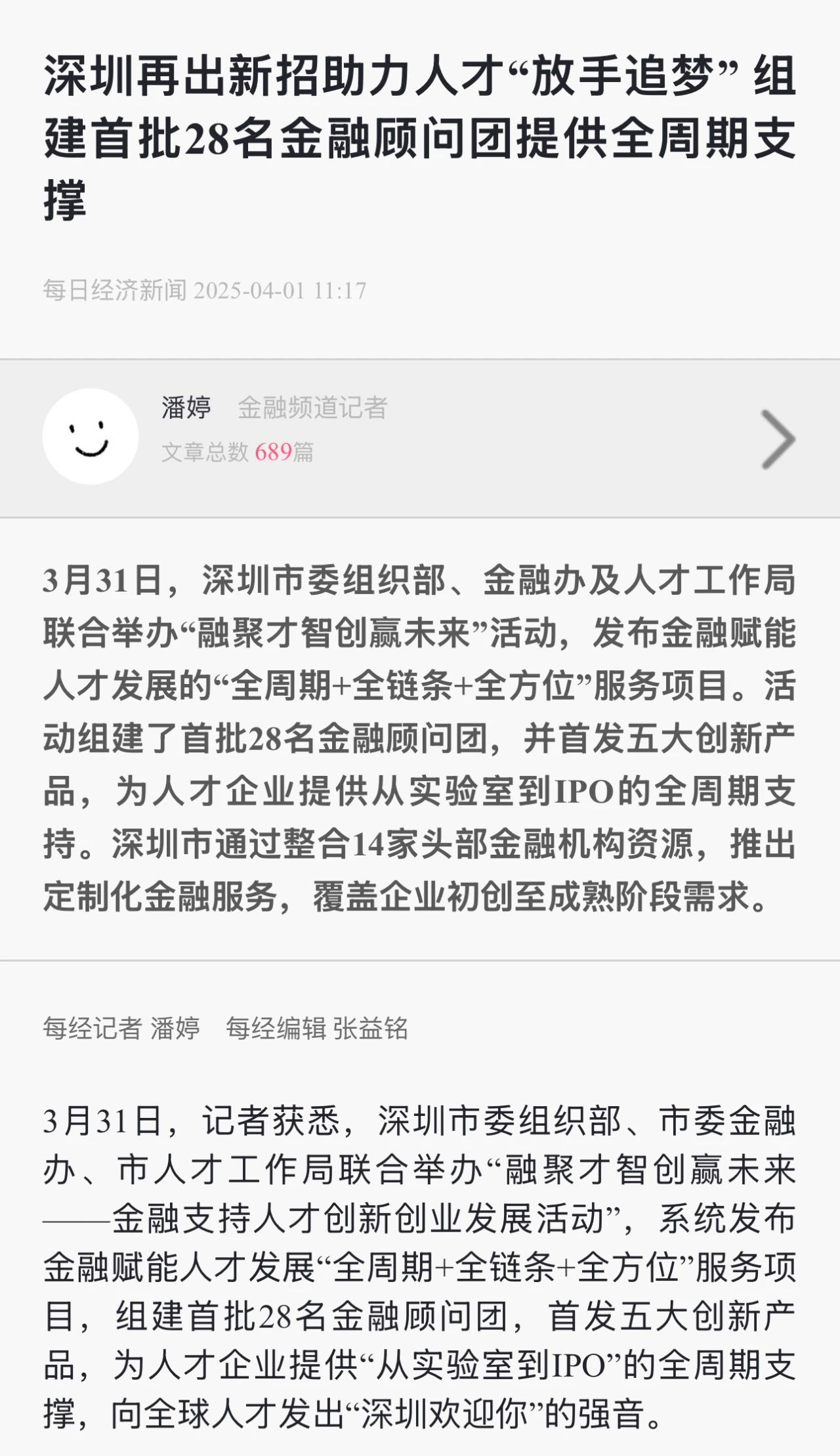This screenshot has height=1456, width=840.
Task: Open author 潘婷's profile row
Action: click(x=420, y=438)
